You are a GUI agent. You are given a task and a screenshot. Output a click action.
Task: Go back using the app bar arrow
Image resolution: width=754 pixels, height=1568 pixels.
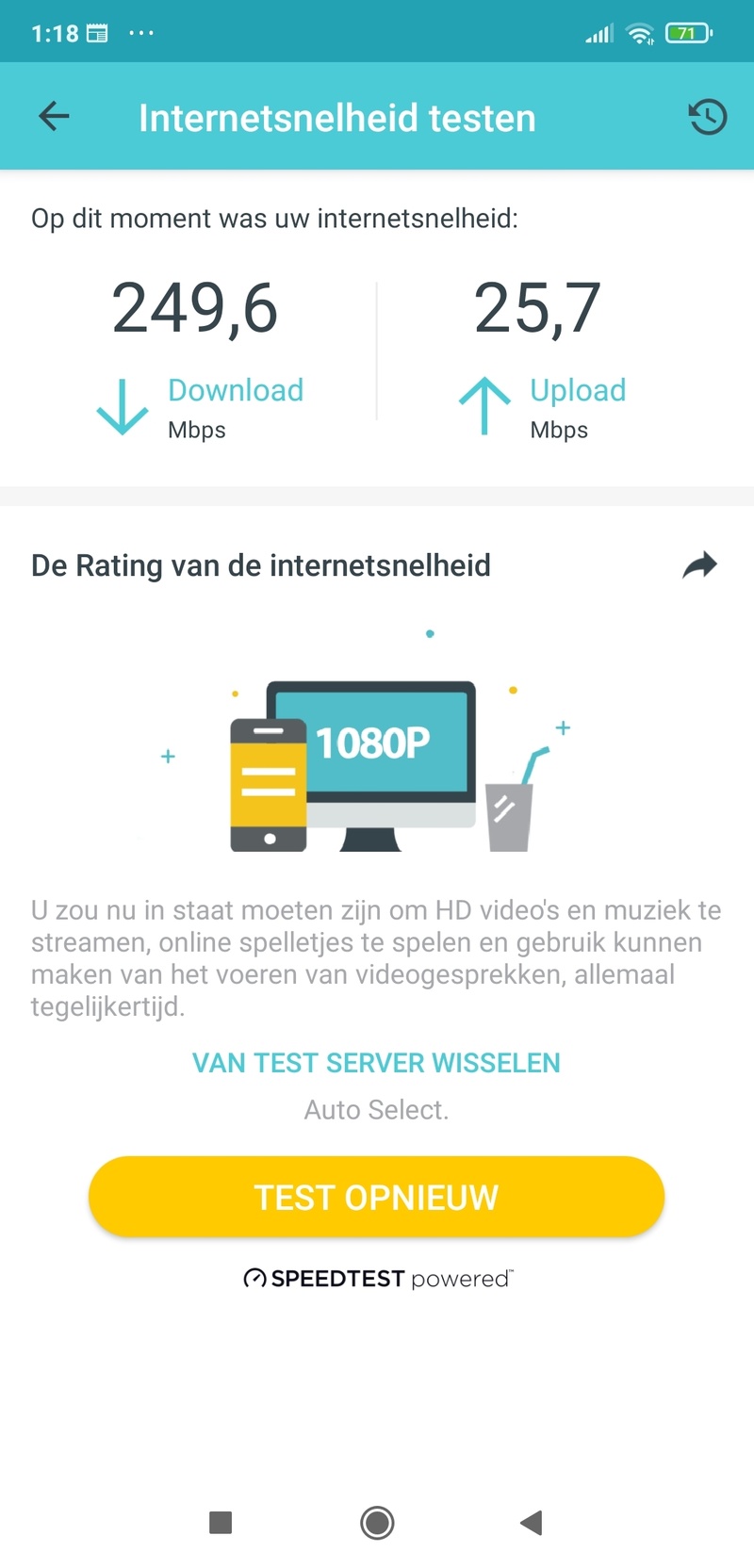(54, 117)
